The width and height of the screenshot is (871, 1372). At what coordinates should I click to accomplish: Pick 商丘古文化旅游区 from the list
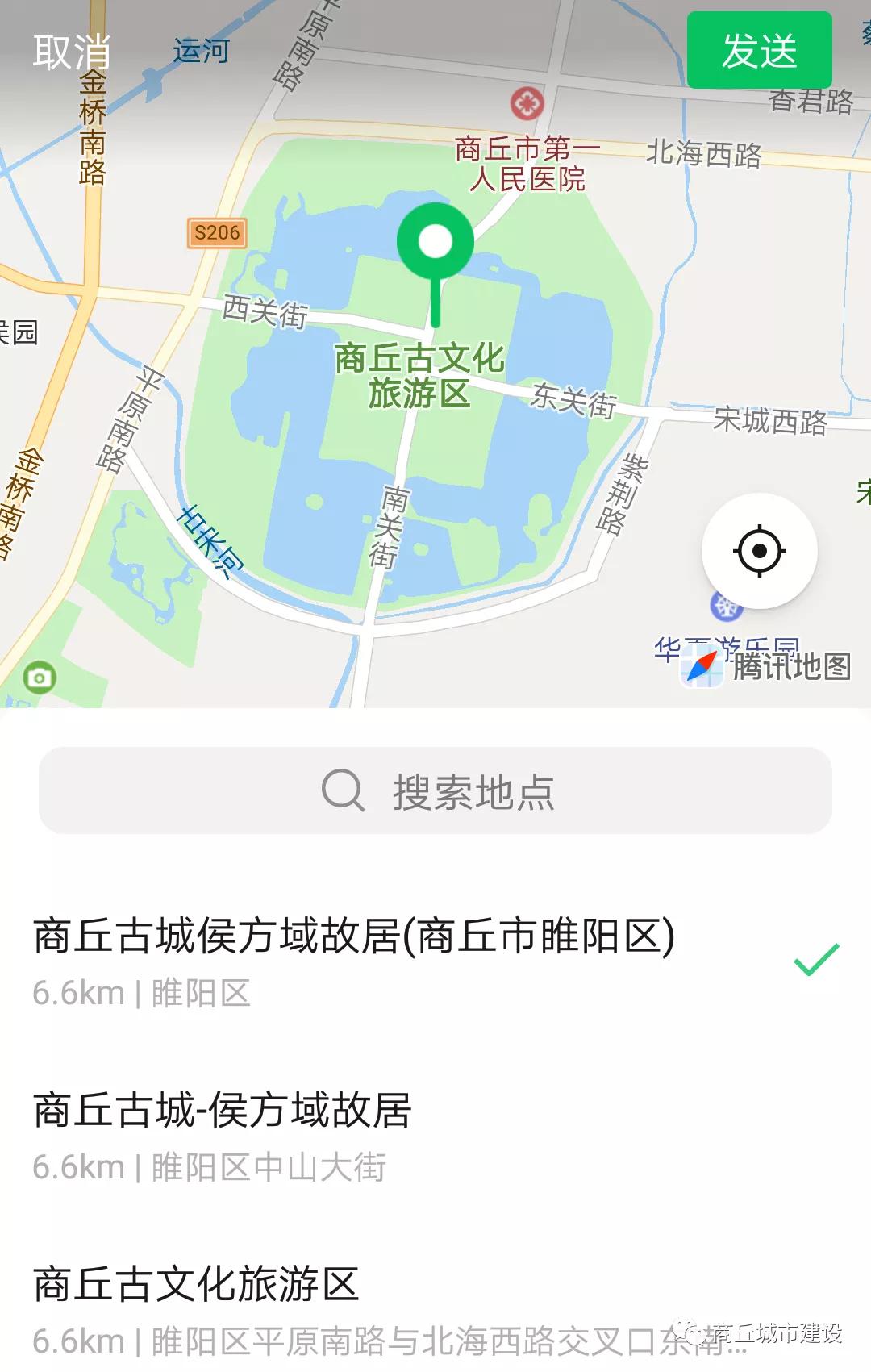click(x=197, y=1307)
